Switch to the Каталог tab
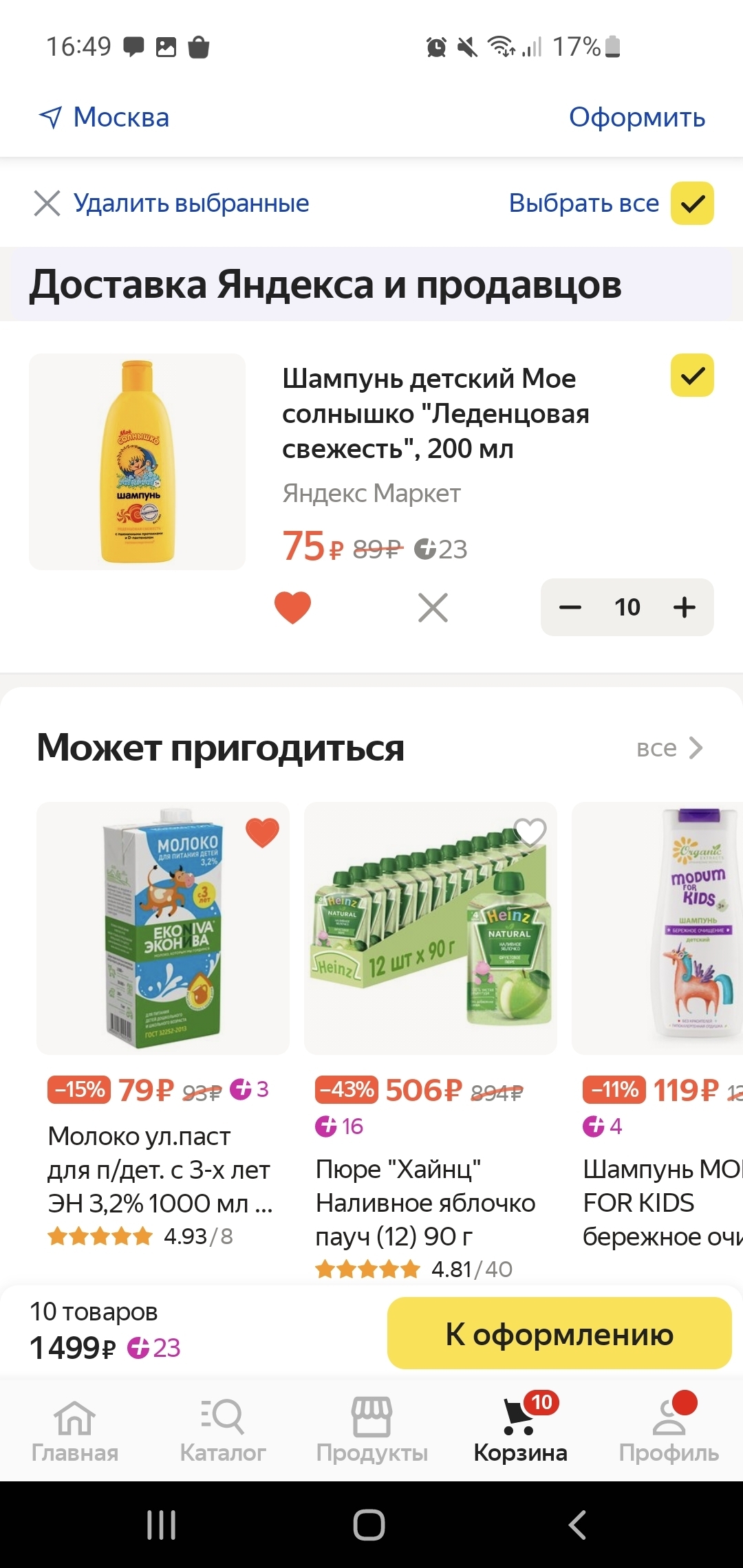The width and height of the screenshot is (743, 1568). pos(223,1429)
